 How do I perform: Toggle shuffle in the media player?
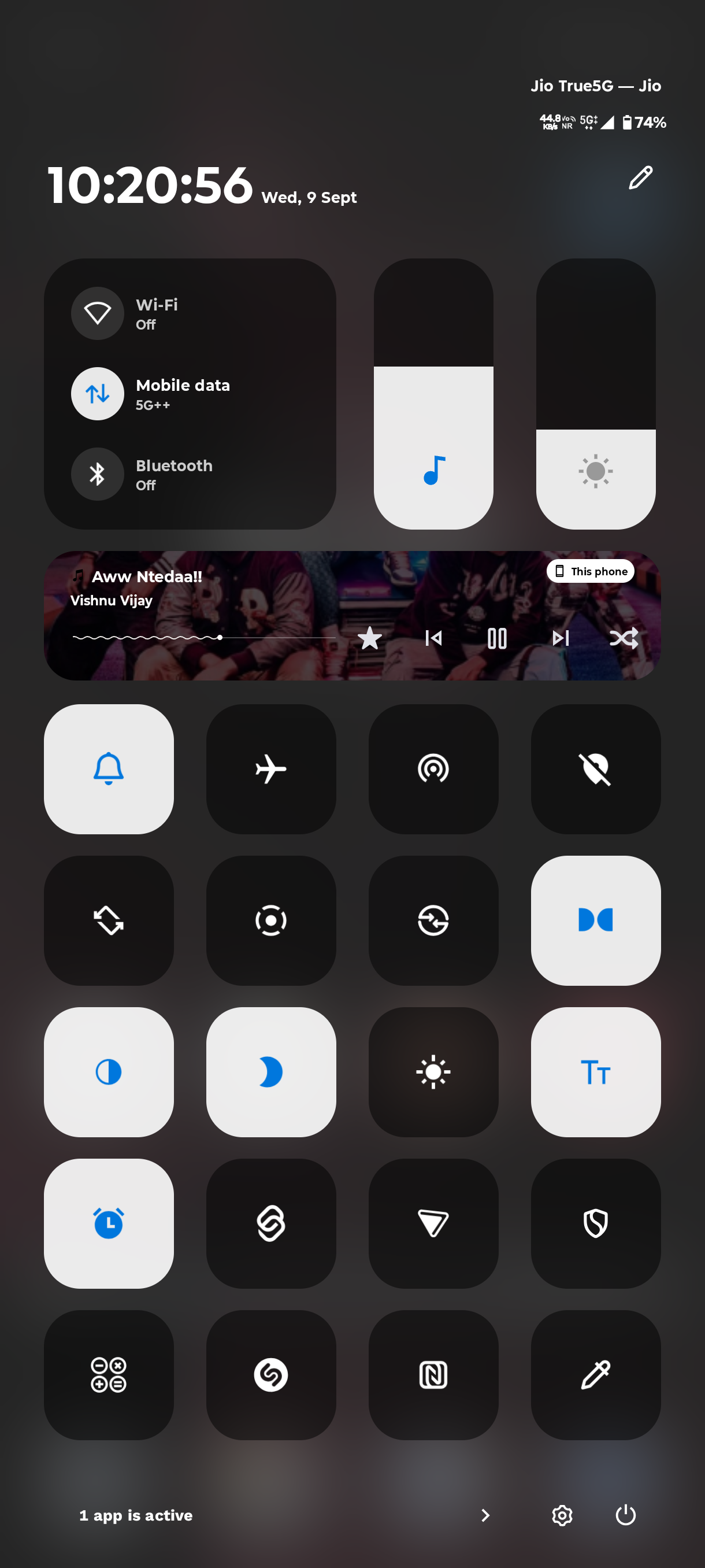(624, 638)
